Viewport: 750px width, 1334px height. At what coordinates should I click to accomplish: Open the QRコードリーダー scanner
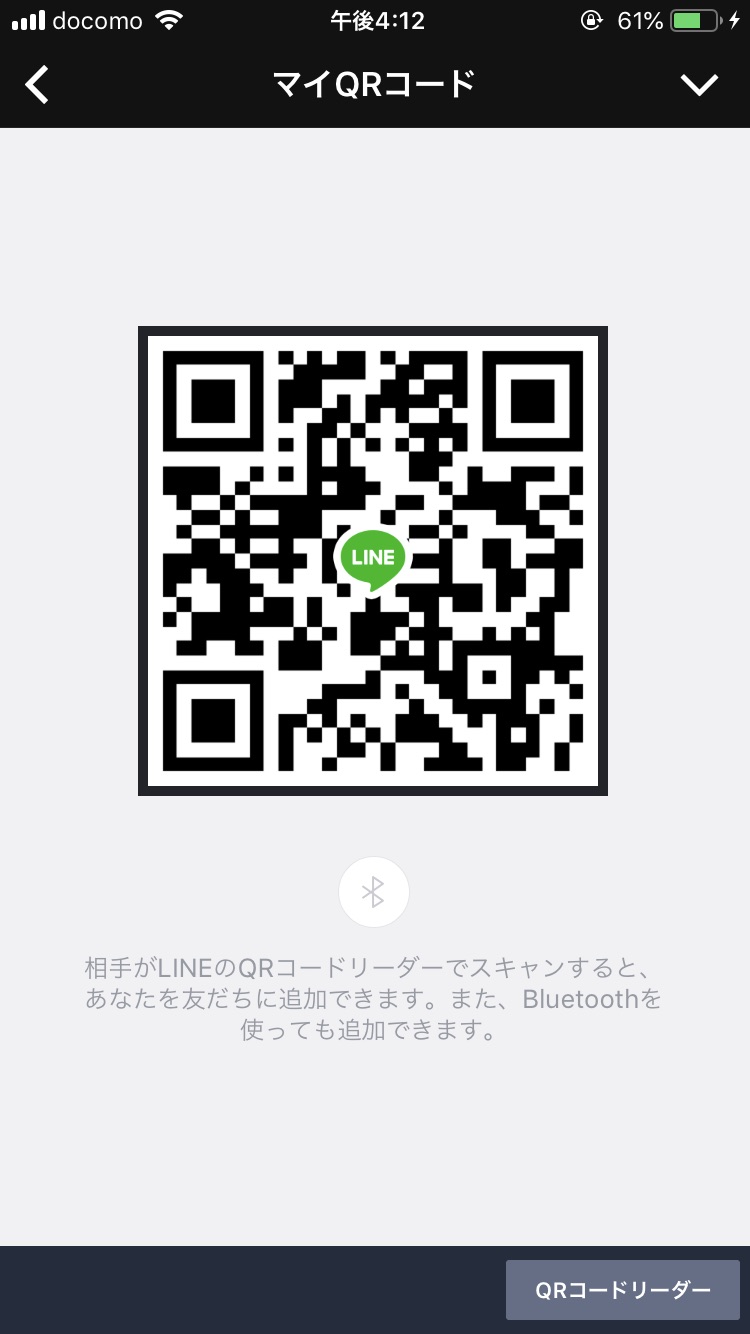pyautogui.click(x=622, y=1290)
